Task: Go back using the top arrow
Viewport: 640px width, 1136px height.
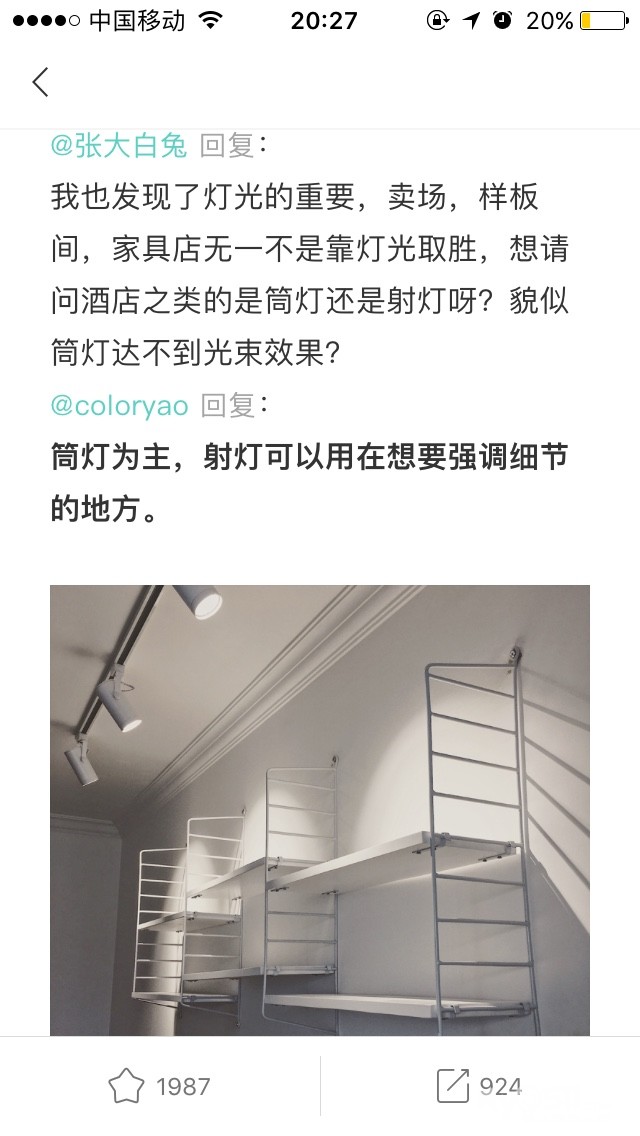Action: (x=41, y=82)
